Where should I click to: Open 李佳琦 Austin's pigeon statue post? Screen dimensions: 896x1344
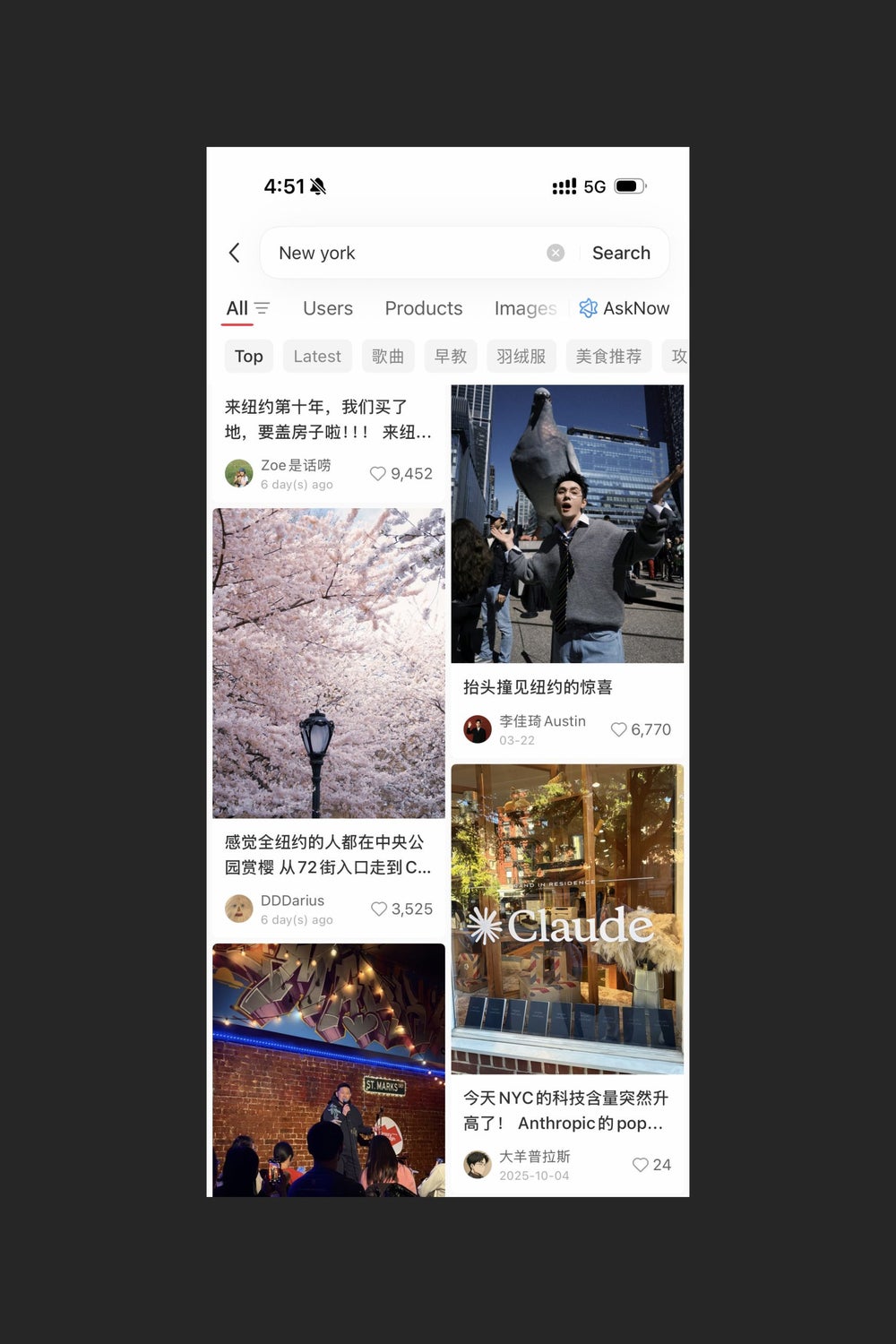point(567,524)
